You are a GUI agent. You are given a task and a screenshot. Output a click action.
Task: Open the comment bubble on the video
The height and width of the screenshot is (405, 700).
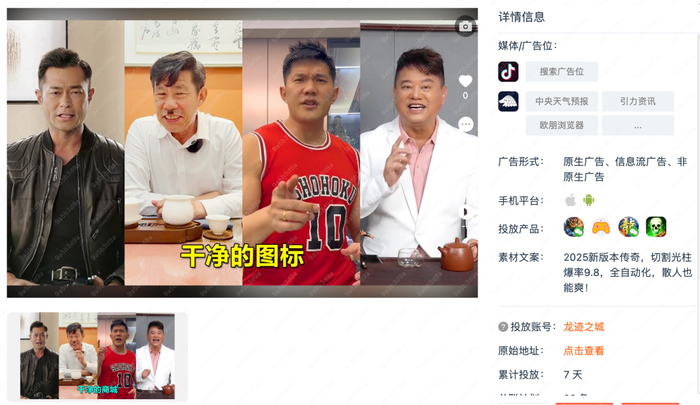tap(465, 124)
